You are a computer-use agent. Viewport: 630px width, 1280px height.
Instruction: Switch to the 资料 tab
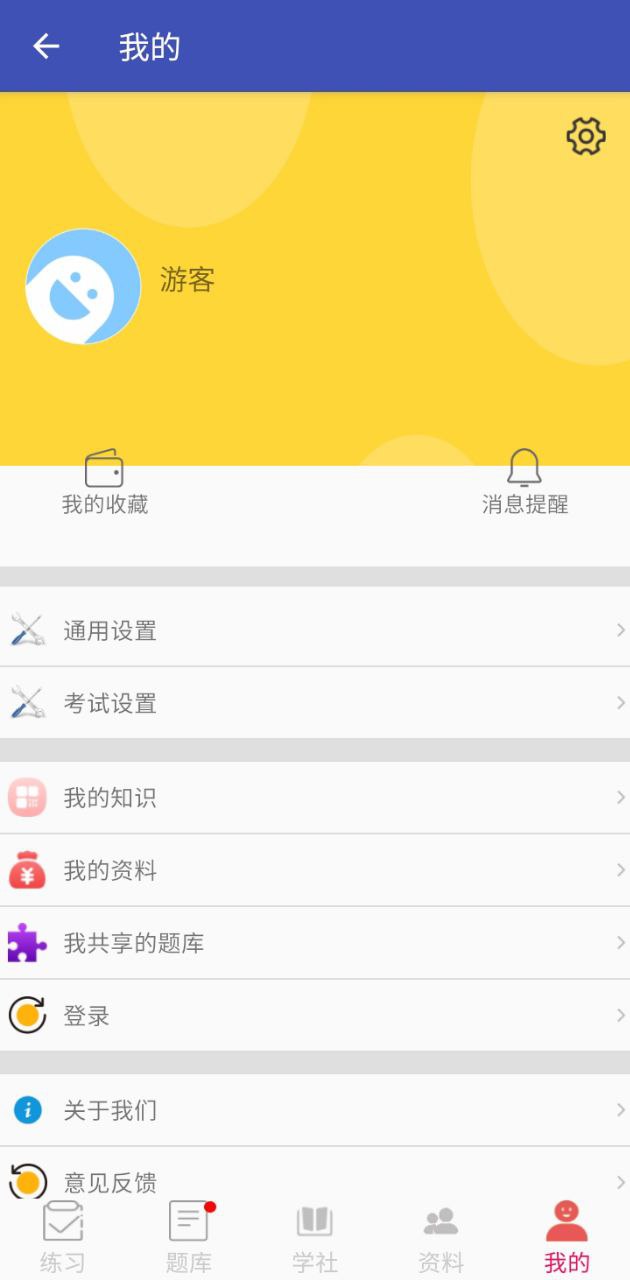(x=440, y=1237)
